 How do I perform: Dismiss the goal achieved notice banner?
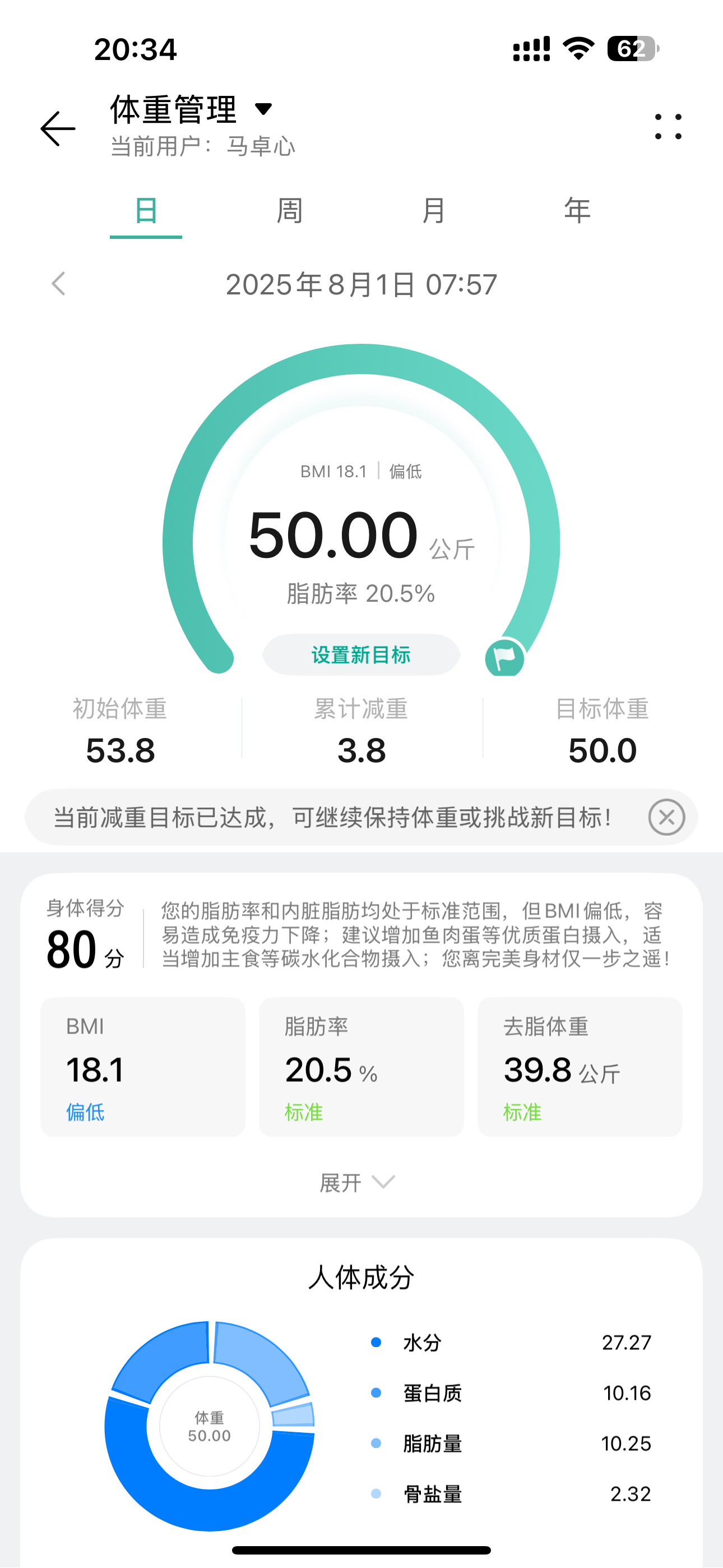(666, 817)
